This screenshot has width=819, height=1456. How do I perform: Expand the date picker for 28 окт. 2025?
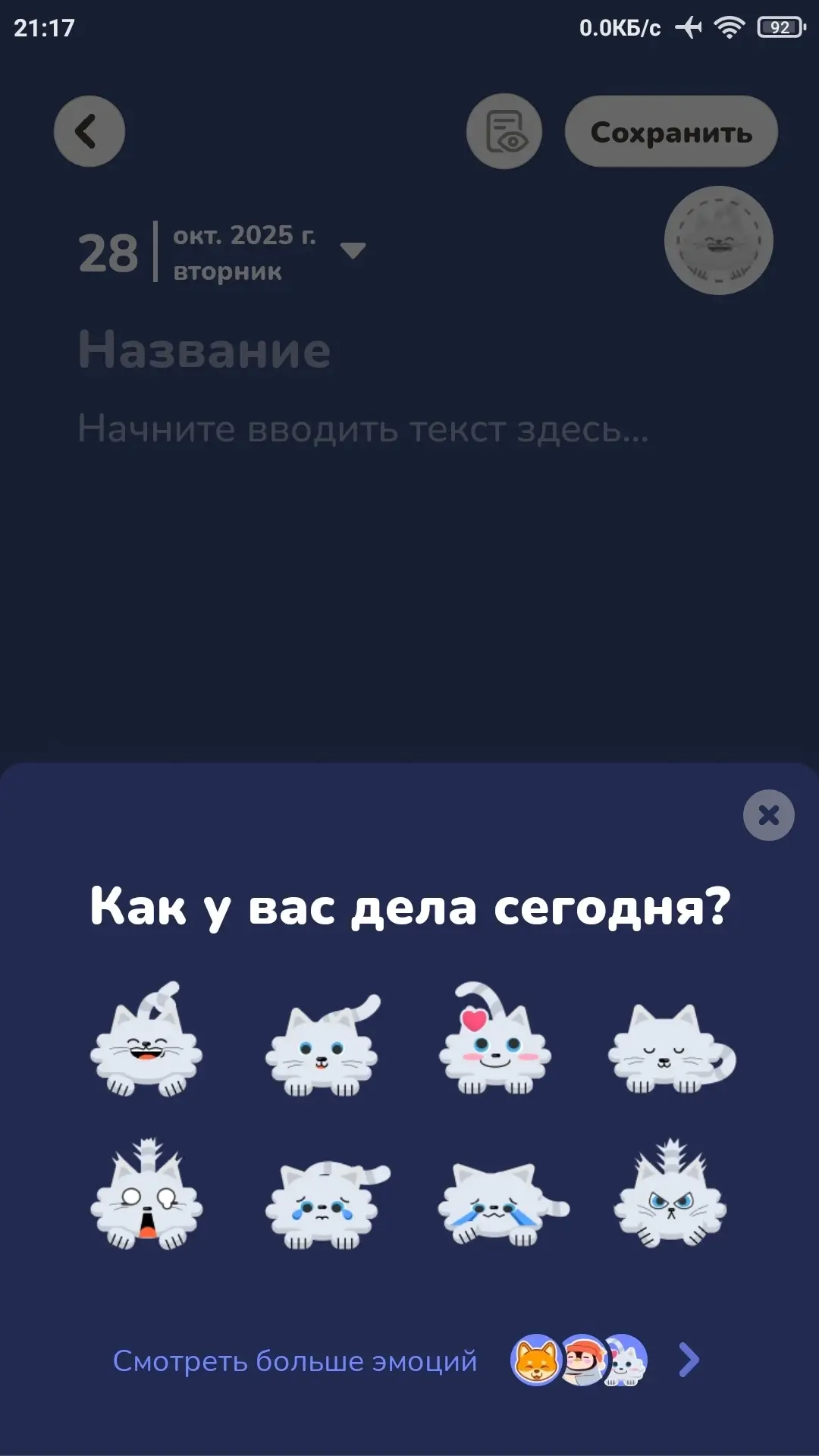(x=353, y=250)
